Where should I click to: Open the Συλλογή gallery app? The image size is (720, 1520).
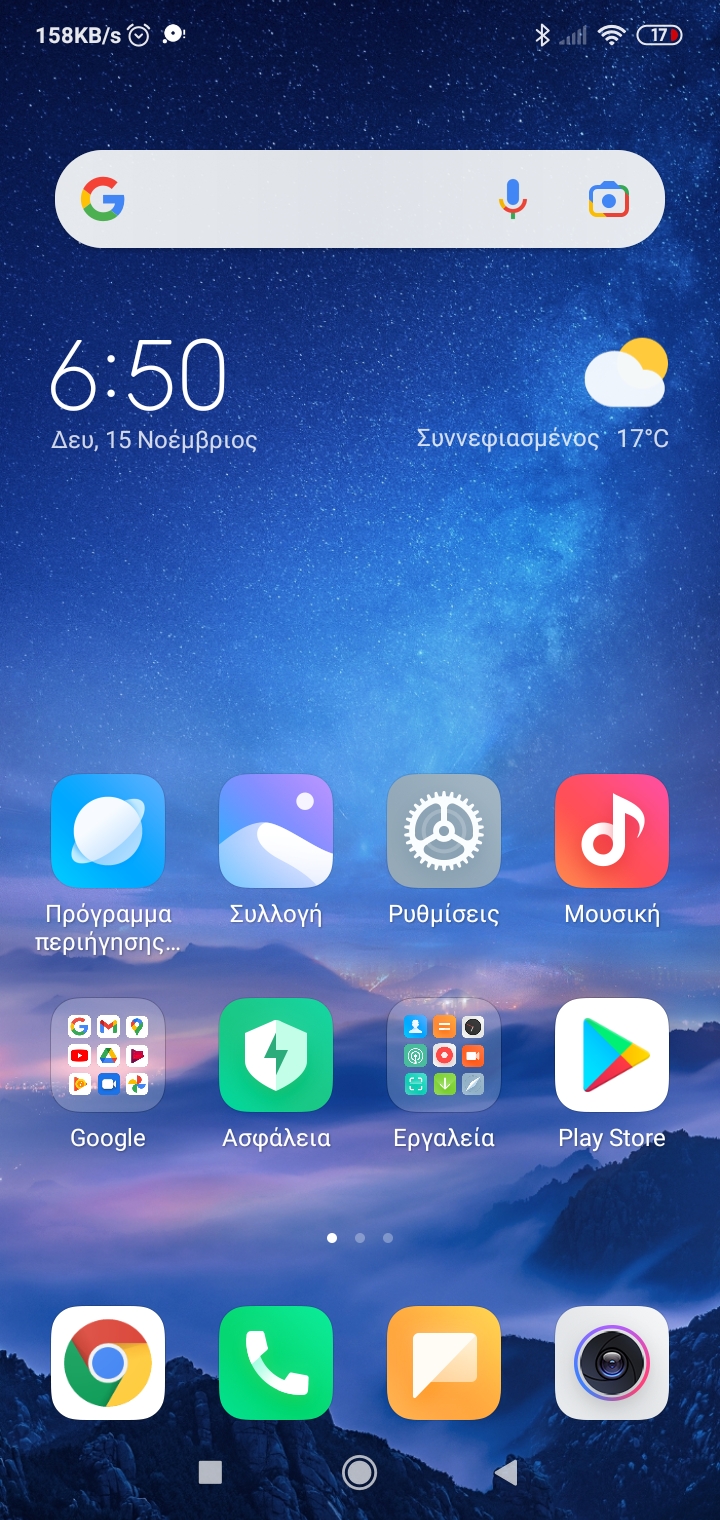(x=276, y=831)
